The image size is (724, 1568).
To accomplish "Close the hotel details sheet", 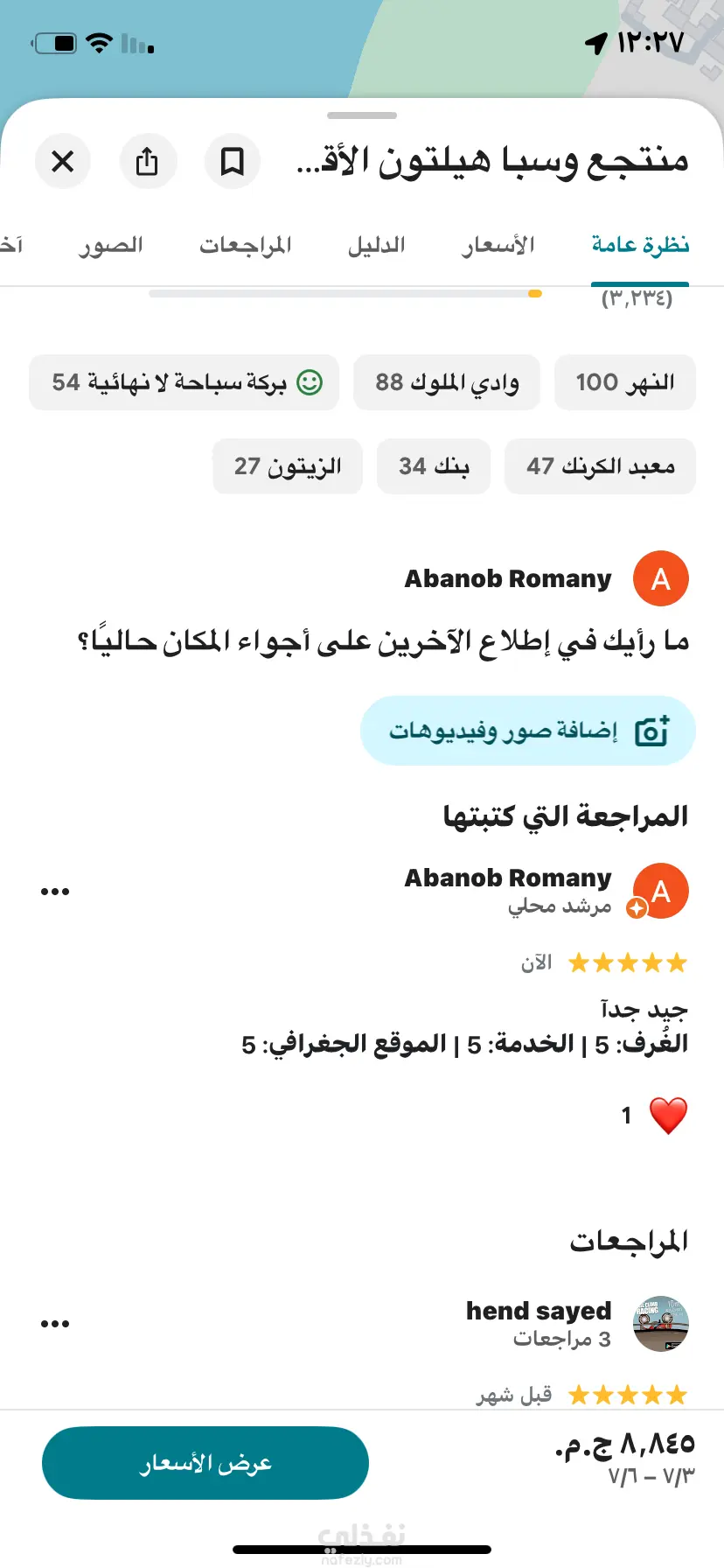I will (x=63, y=162).
